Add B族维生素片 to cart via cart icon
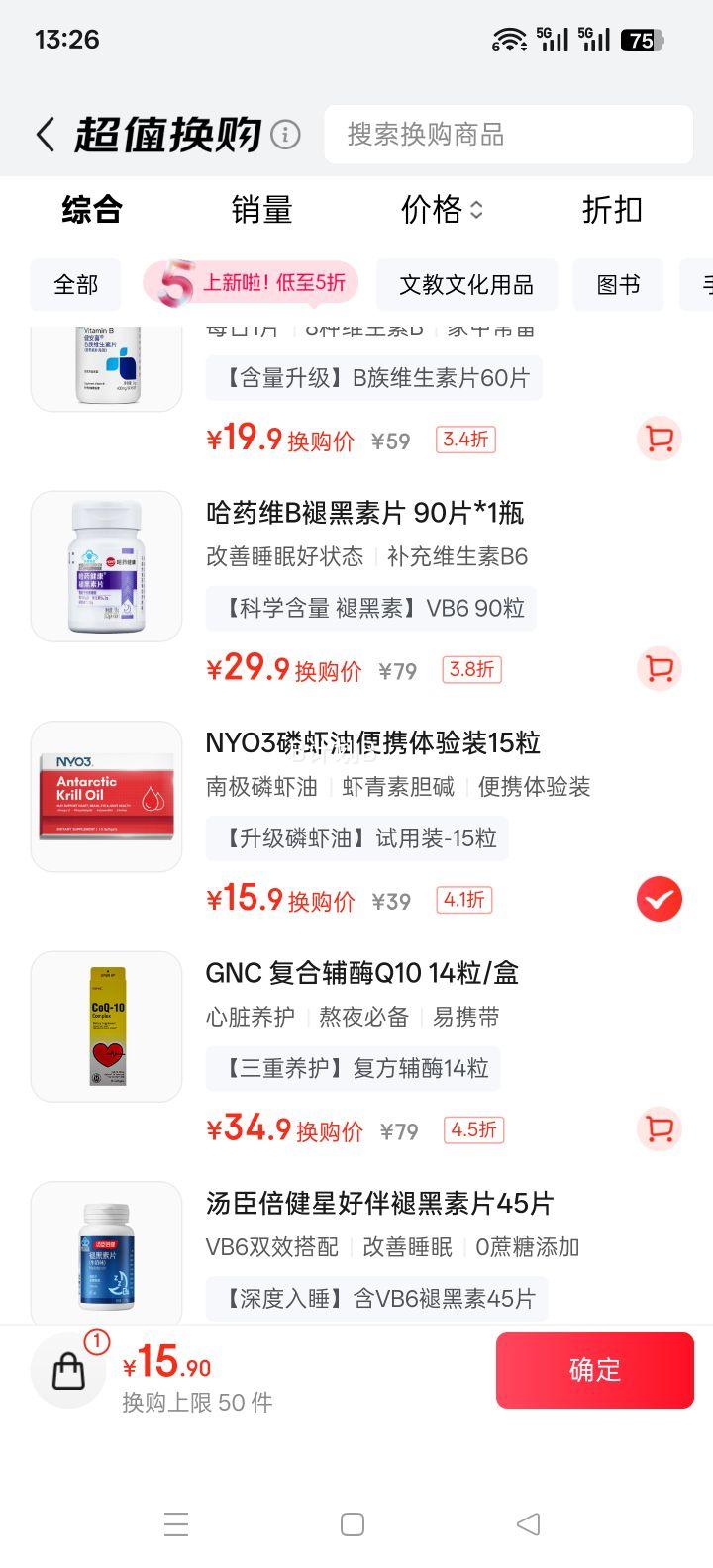713x1568 pixels. pyautogui.click(x=659, y=439)
